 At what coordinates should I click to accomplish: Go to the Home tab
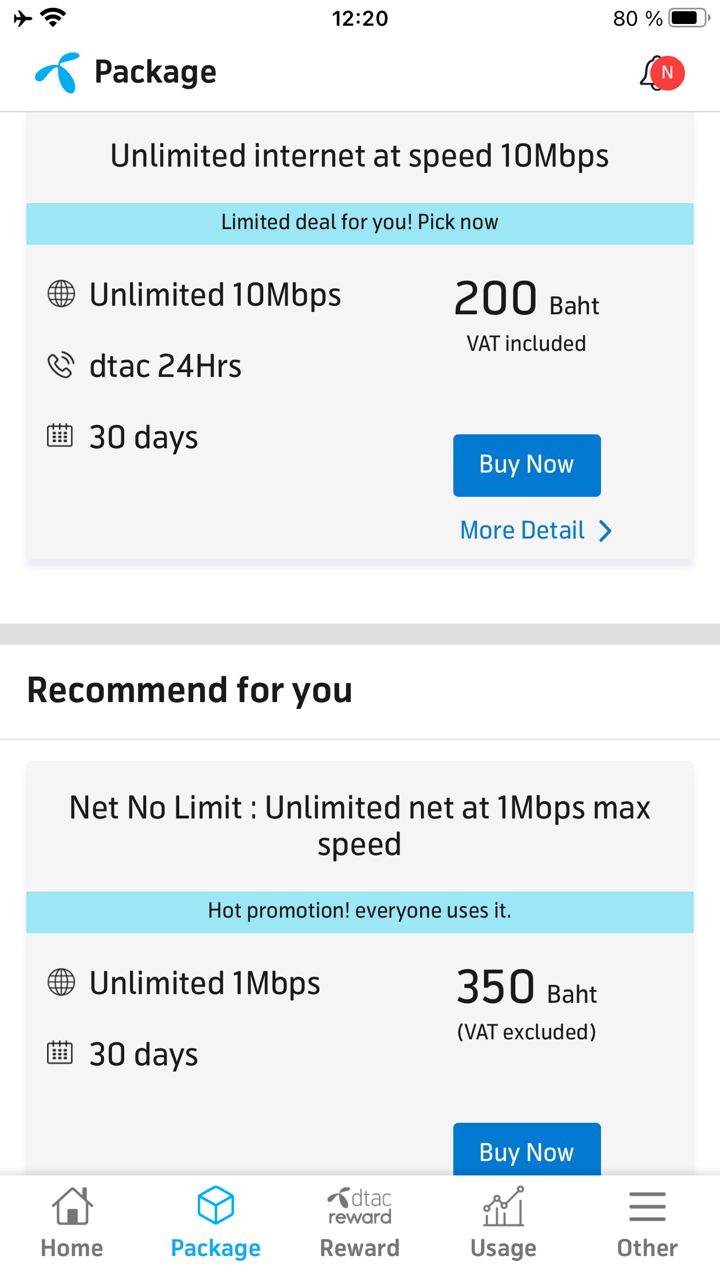[x=72, y=1224]
